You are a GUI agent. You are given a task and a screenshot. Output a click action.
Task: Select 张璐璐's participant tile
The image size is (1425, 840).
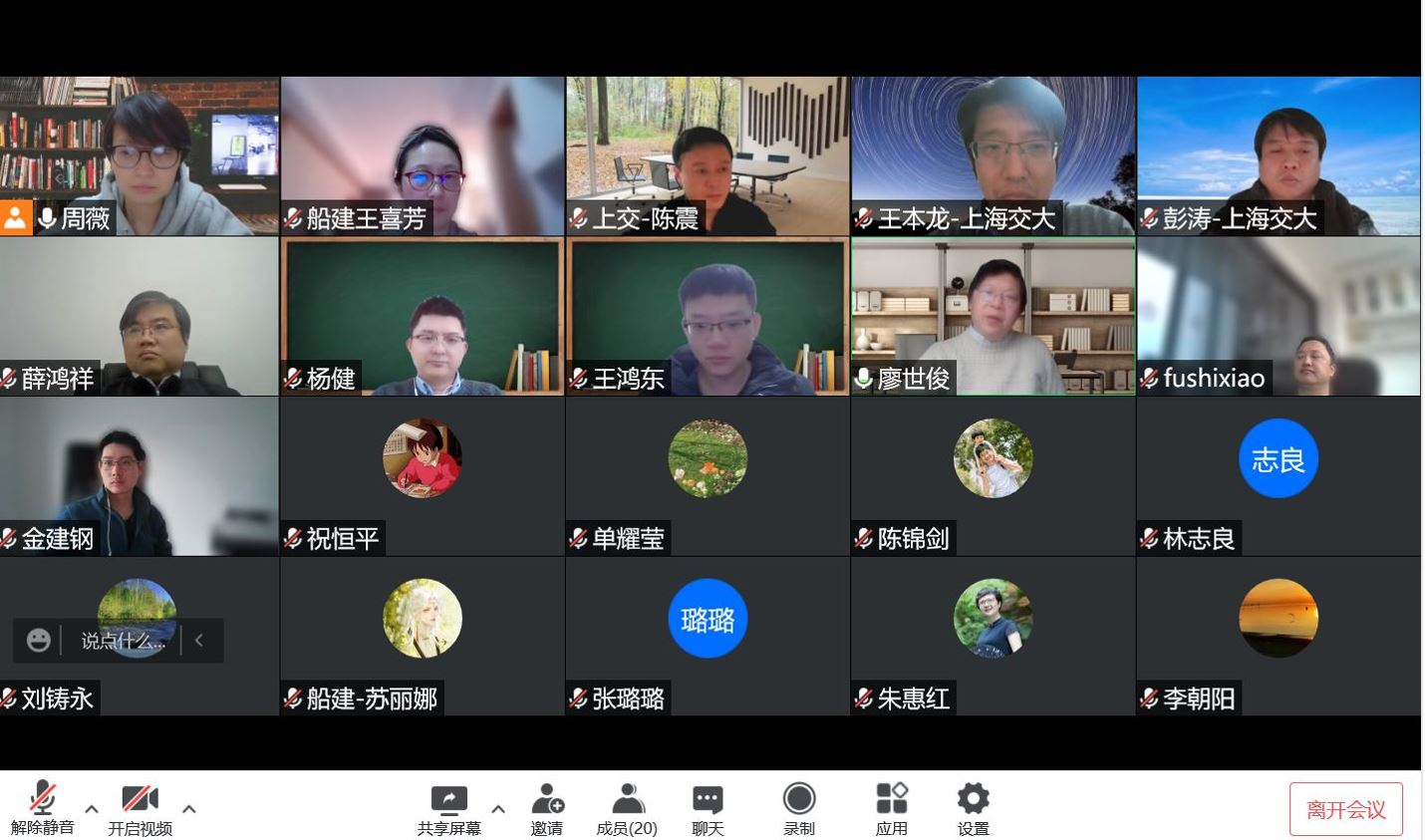click(x=707, y=636)
